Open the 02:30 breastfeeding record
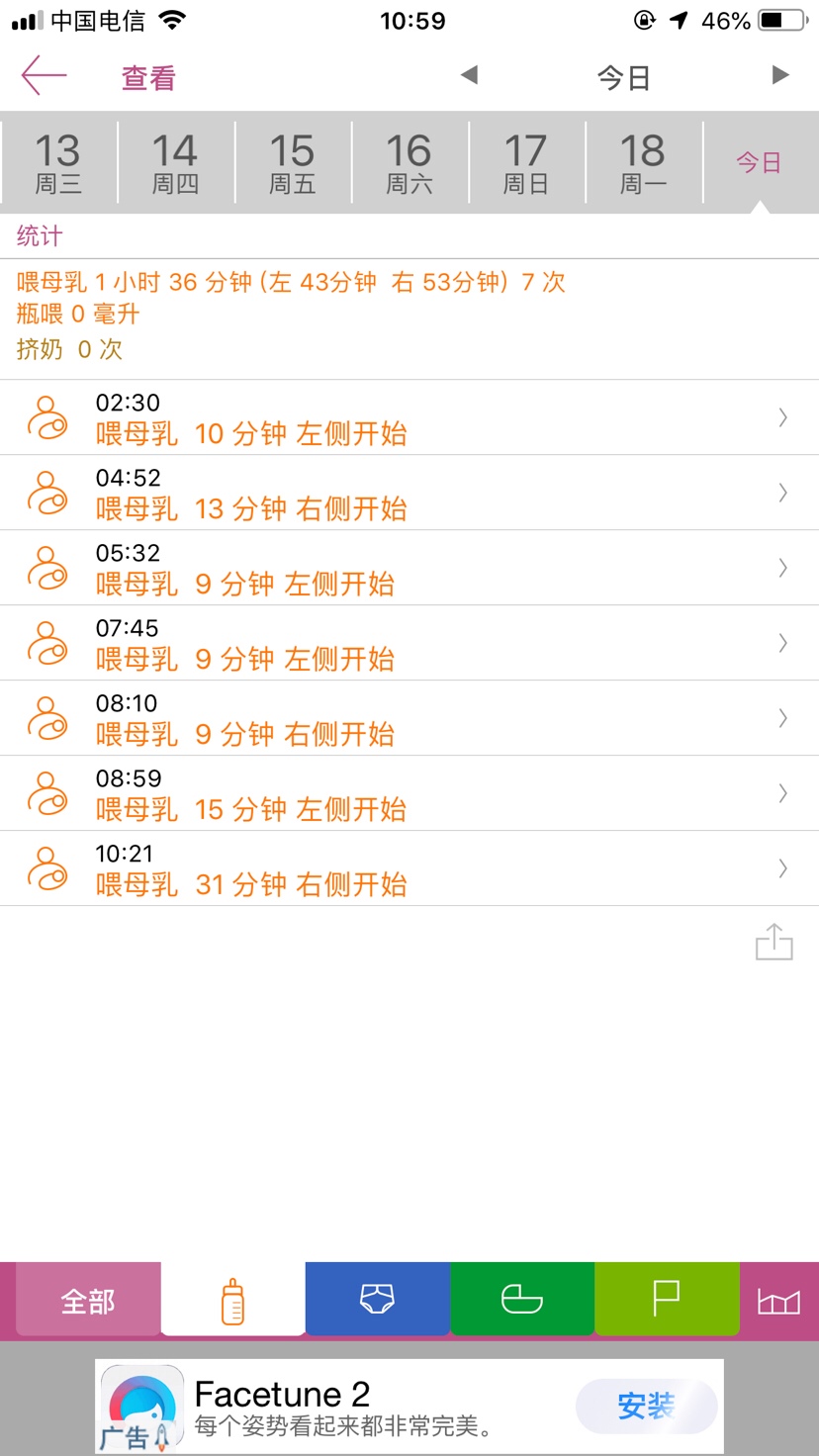Image resolution: width=819 pixels, height=1456 pixels. point(409,417)
